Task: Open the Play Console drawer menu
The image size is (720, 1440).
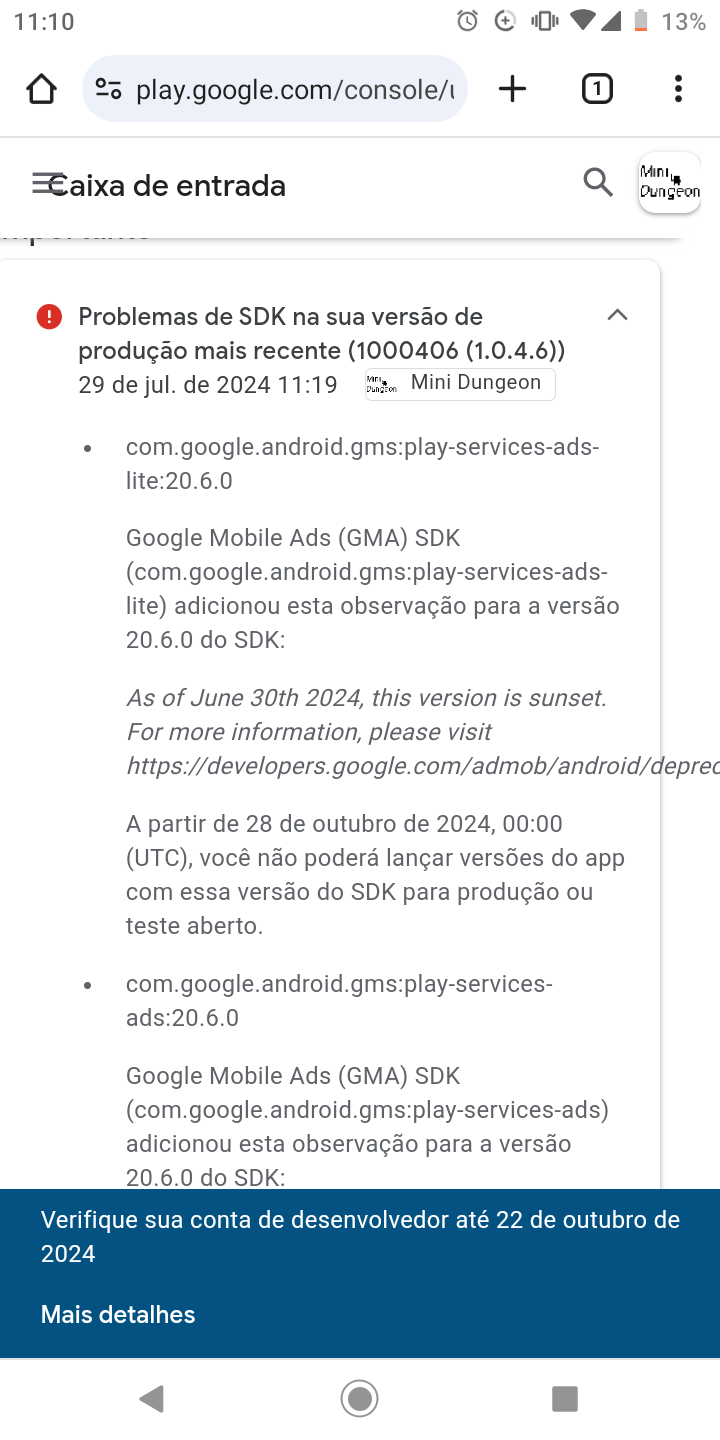Action: pyautogui.click(x=44, y=183)
